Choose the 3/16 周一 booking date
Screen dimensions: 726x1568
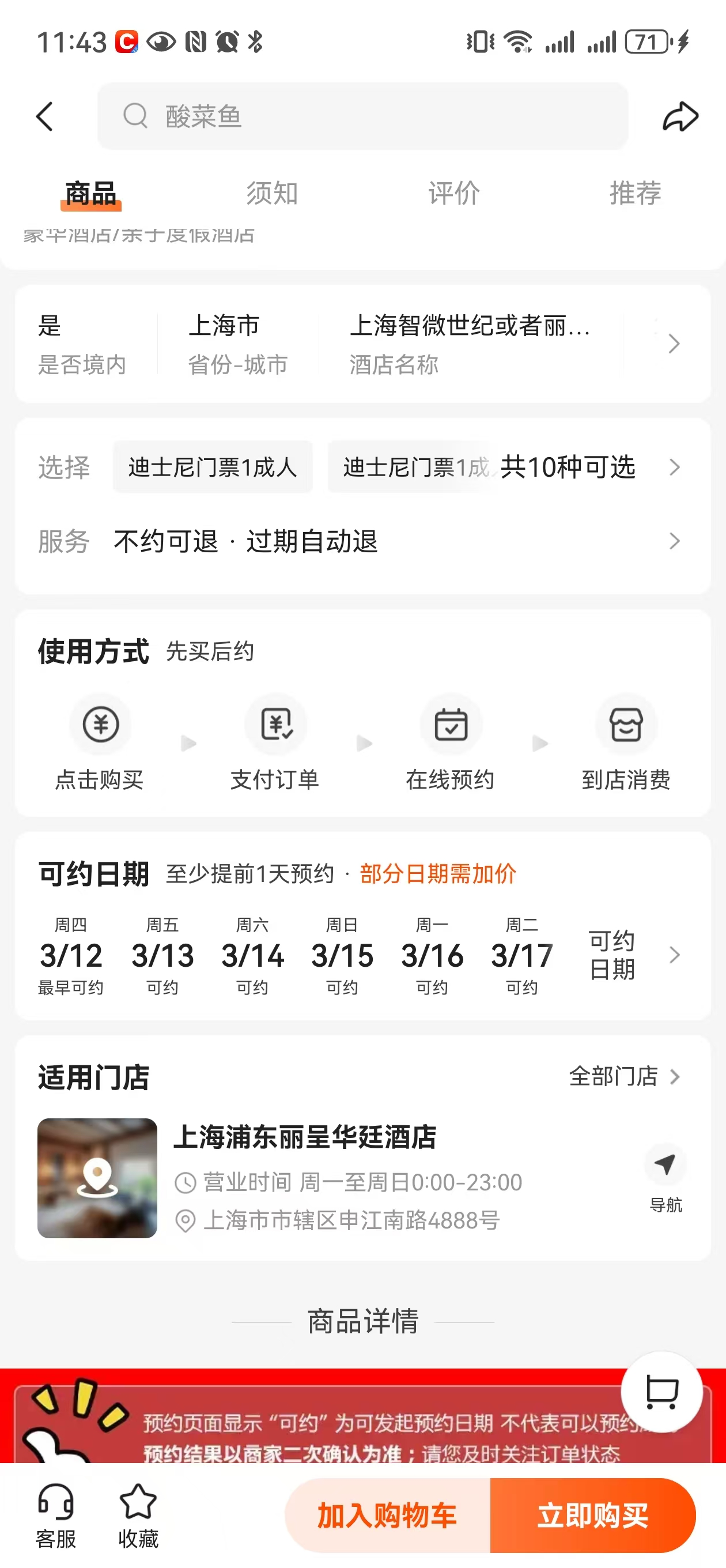tap(432, 955)
